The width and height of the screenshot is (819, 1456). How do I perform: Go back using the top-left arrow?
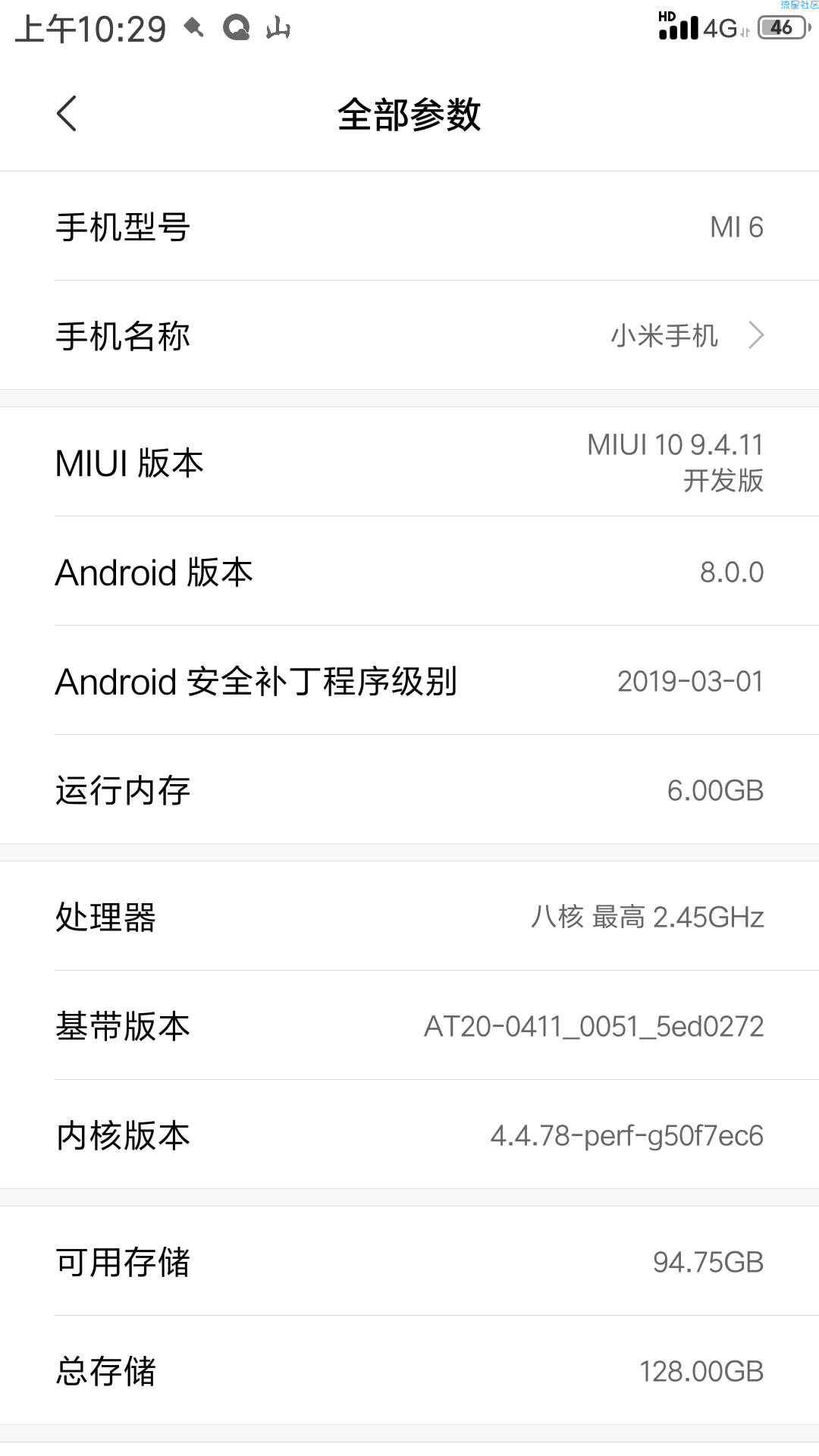(67, 114)
